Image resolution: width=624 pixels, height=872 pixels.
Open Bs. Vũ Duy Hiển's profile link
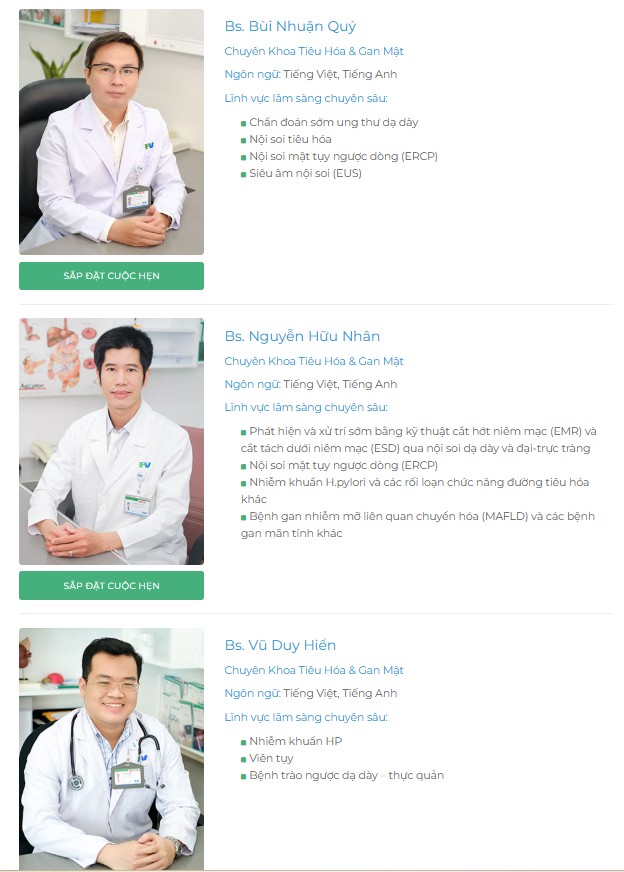280,645
